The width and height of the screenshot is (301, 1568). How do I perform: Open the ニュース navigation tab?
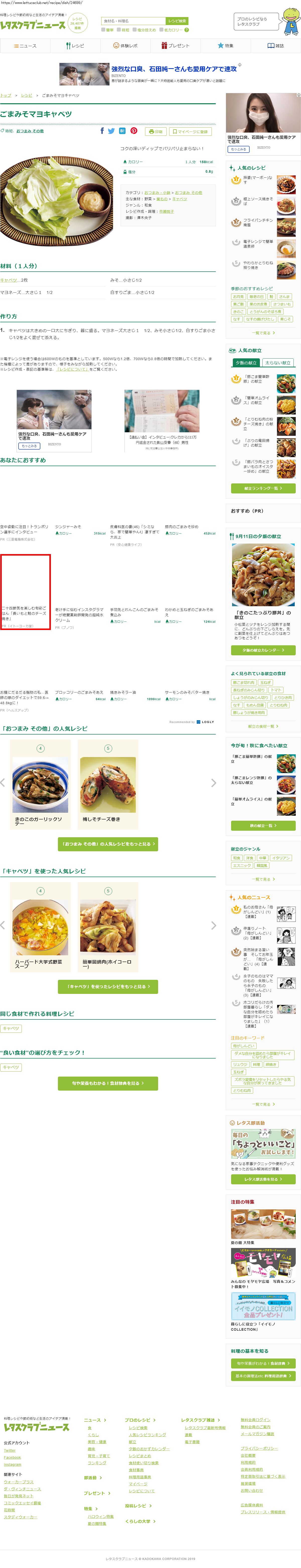[25, 46]
